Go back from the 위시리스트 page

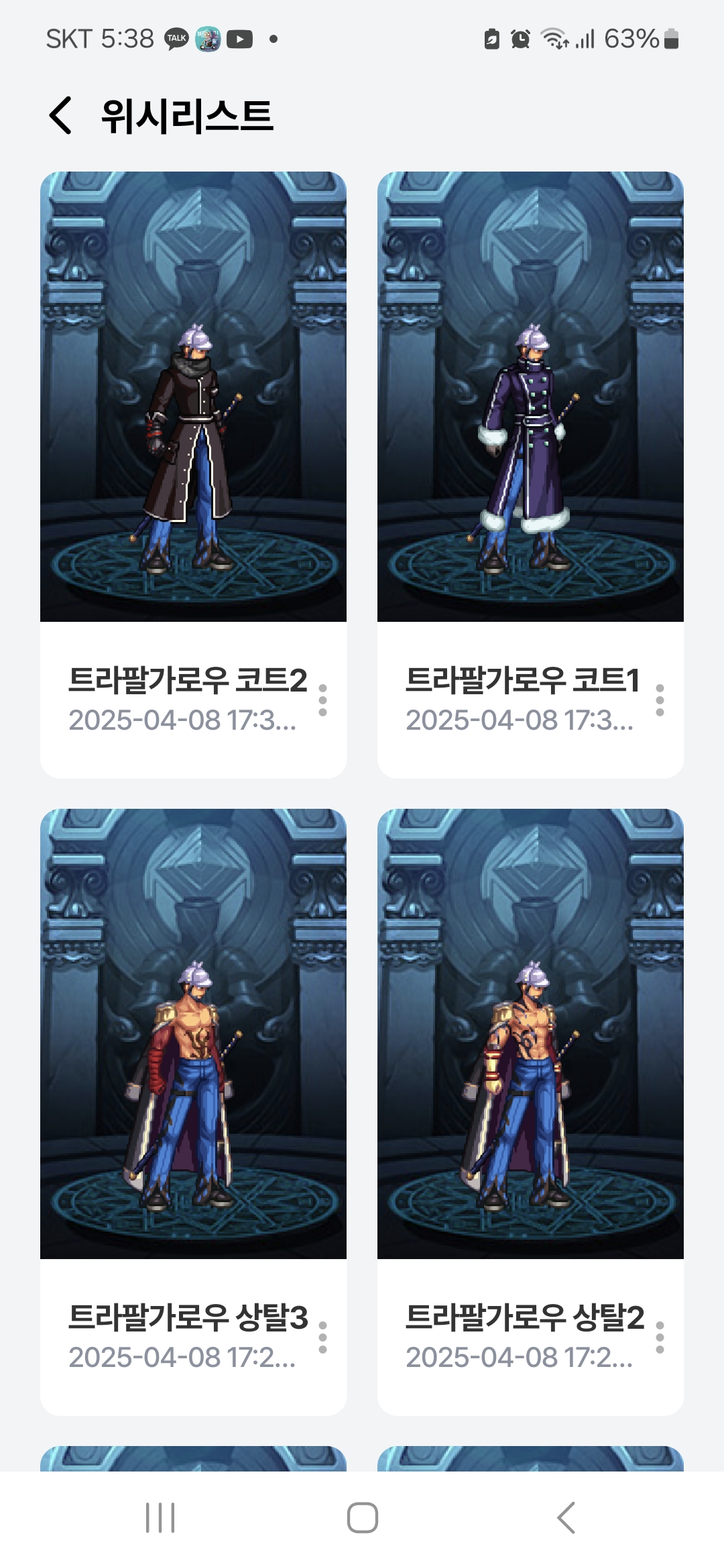coord(61,115)
